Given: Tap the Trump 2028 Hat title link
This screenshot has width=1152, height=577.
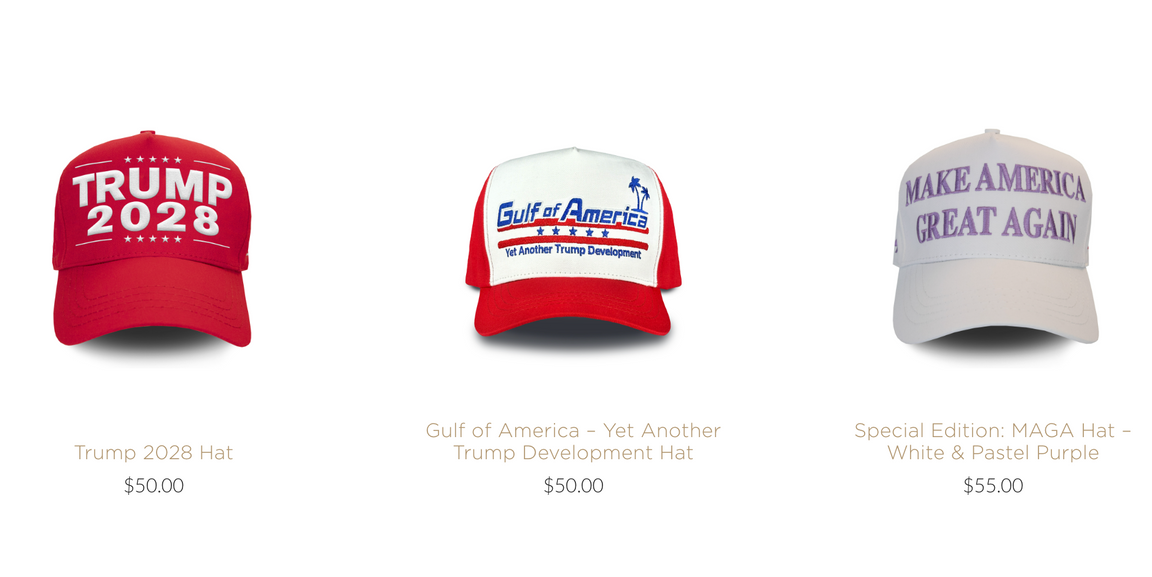Looking at the screenshot, I should [x=153, y=453].
